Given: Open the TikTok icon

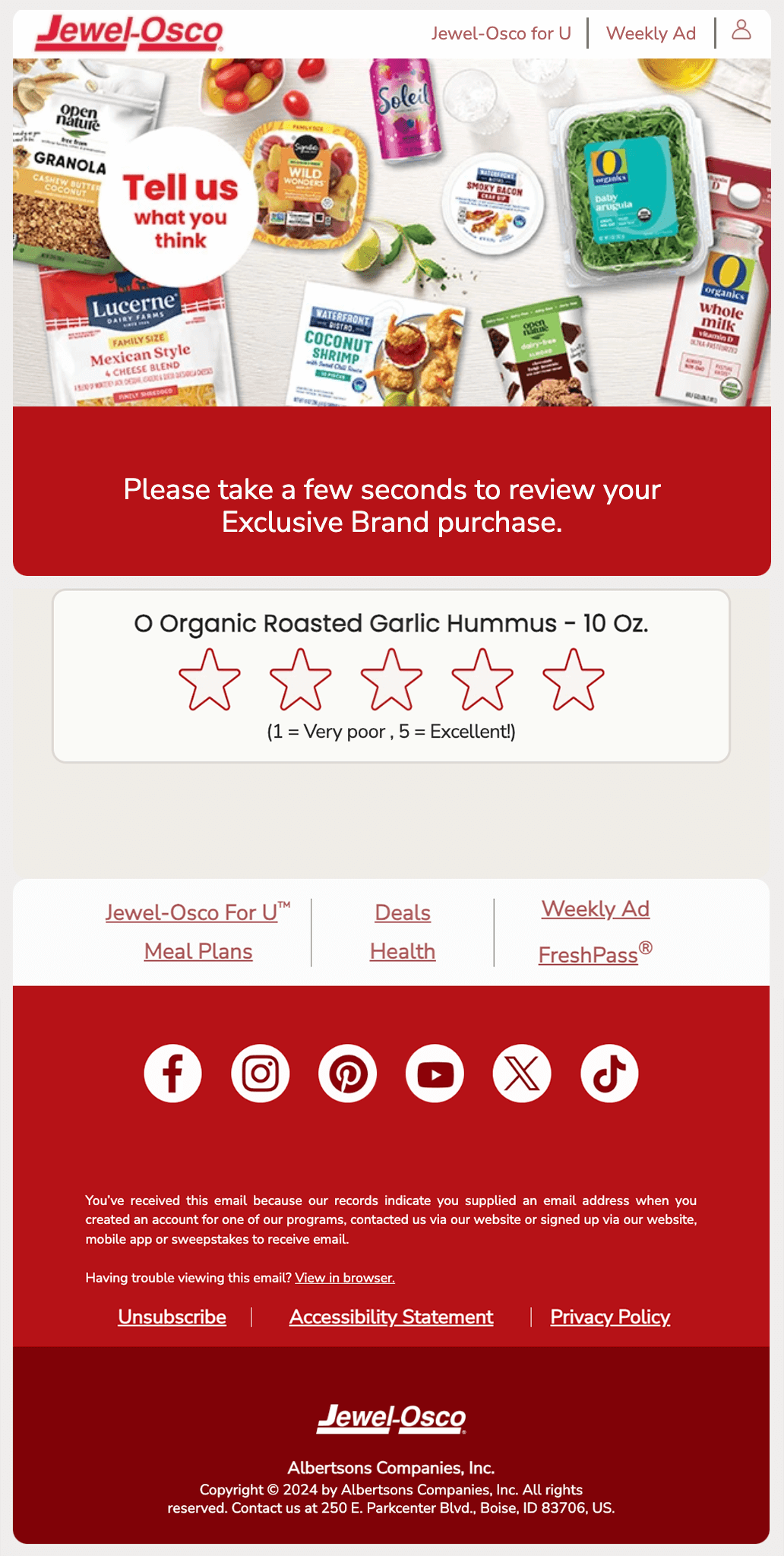Looking at the screenshot, I should (609, 1074).
